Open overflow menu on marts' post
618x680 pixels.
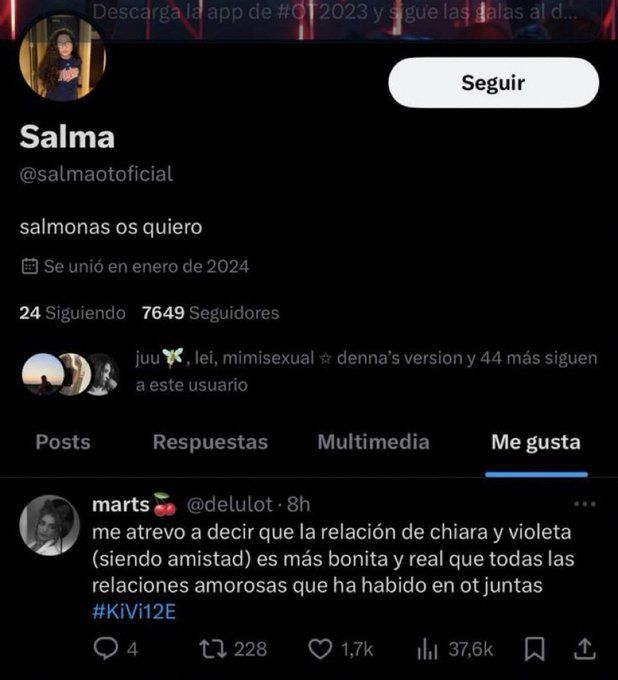(587, 504)
